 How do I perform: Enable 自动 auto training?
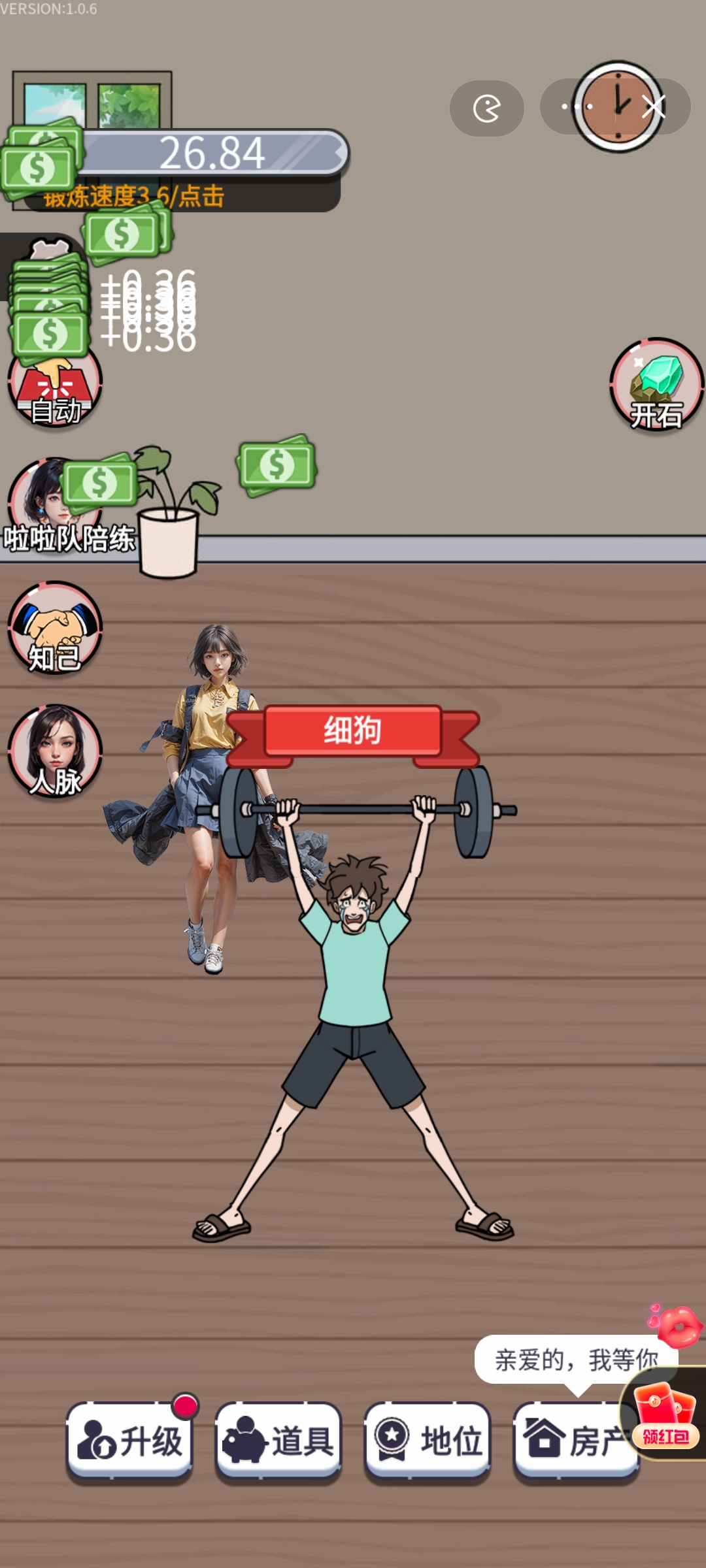pos(55,387)
